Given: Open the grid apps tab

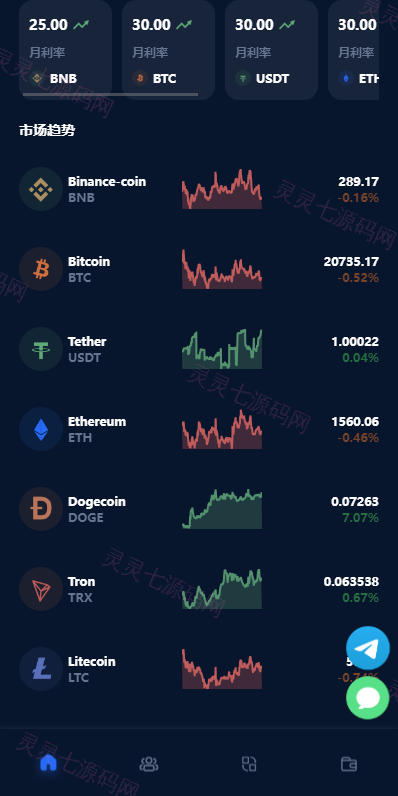Looking at the screenshot, I should click(249, 764).
